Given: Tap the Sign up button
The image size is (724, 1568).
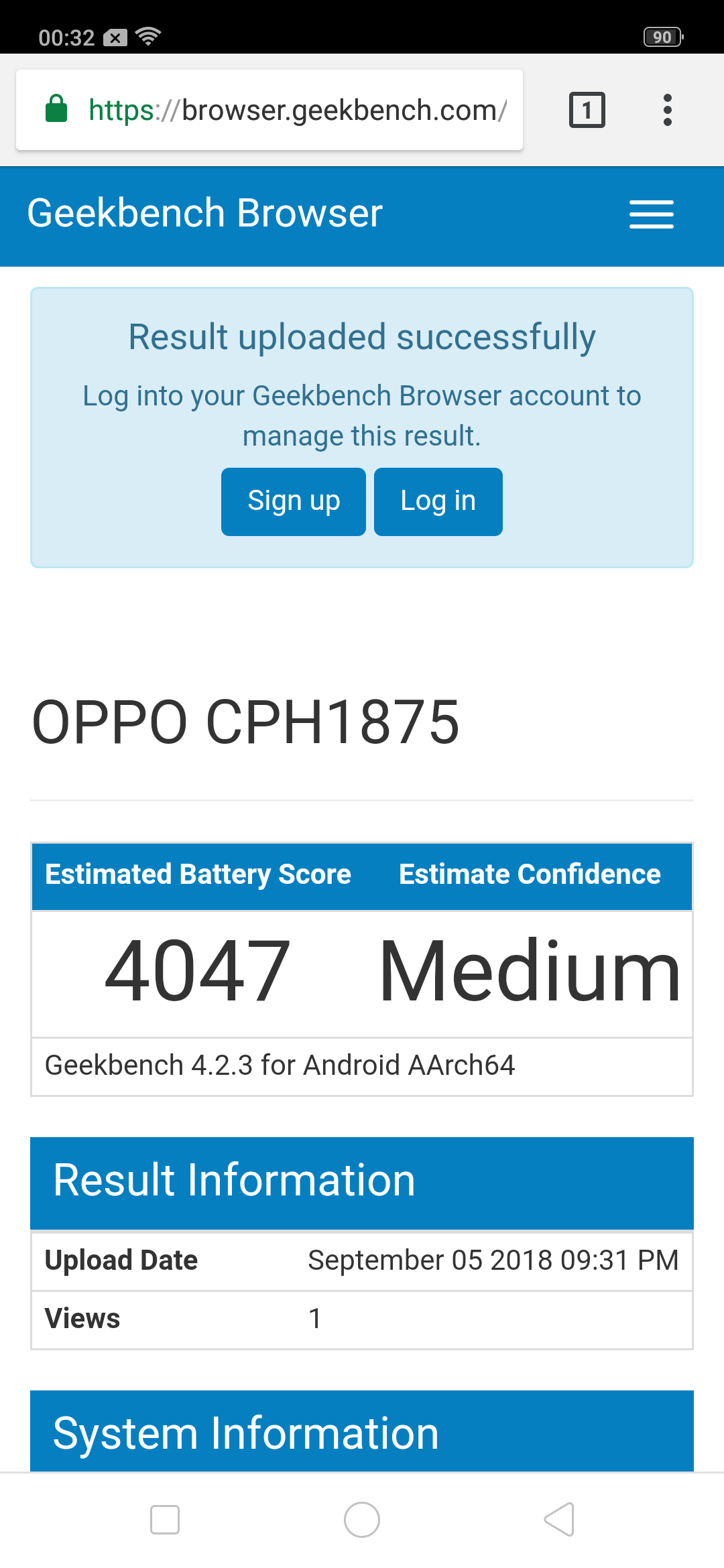Looking at the screenshot, I should [294, 501].
